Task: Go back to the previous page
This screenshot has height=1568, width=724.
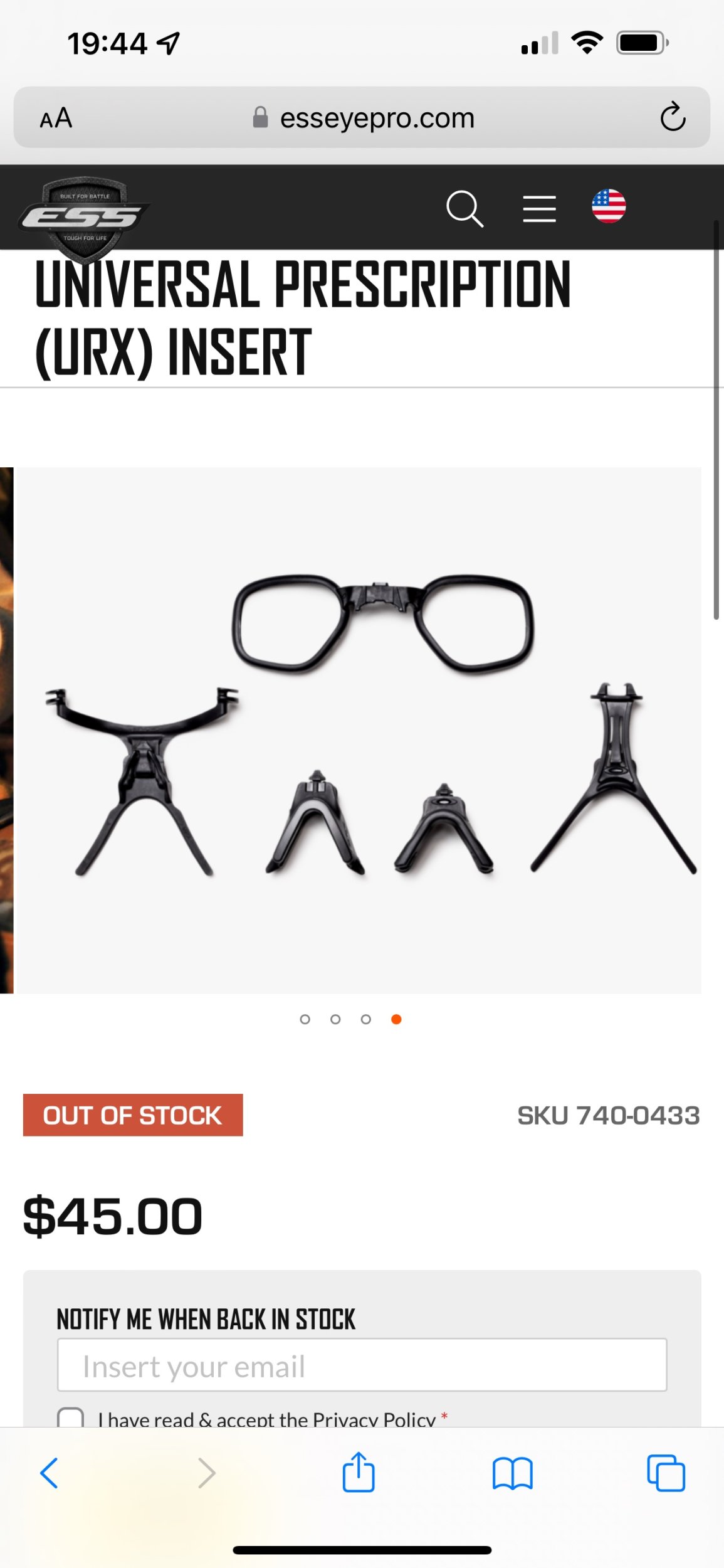Action: coord(49,1473)
